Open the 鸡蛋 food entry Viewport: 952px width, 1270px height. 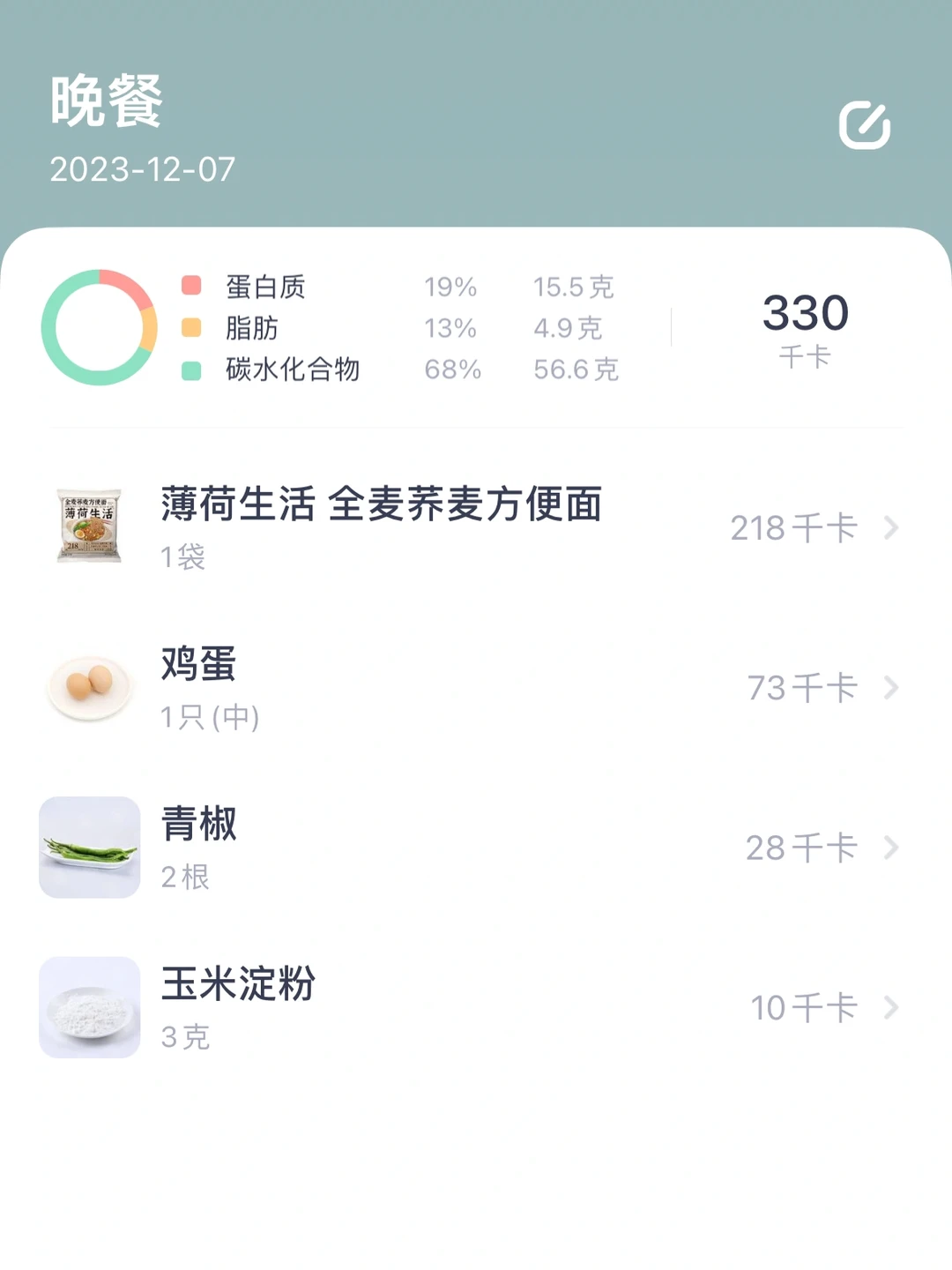476,688
